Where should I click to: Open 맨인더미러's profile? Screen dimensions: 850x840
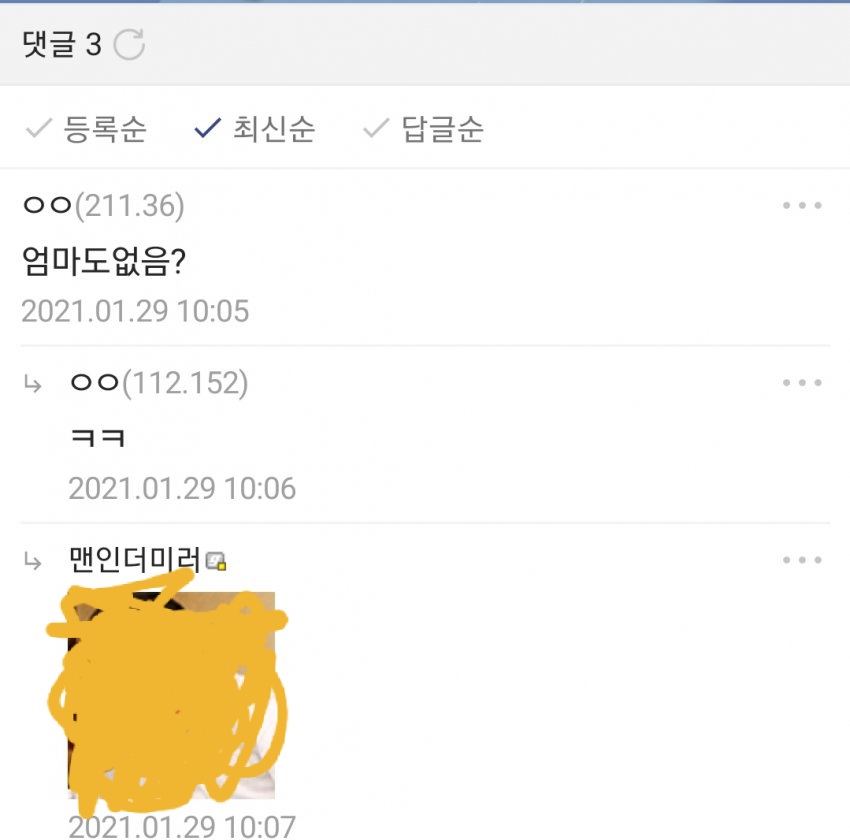pos(136,560)
